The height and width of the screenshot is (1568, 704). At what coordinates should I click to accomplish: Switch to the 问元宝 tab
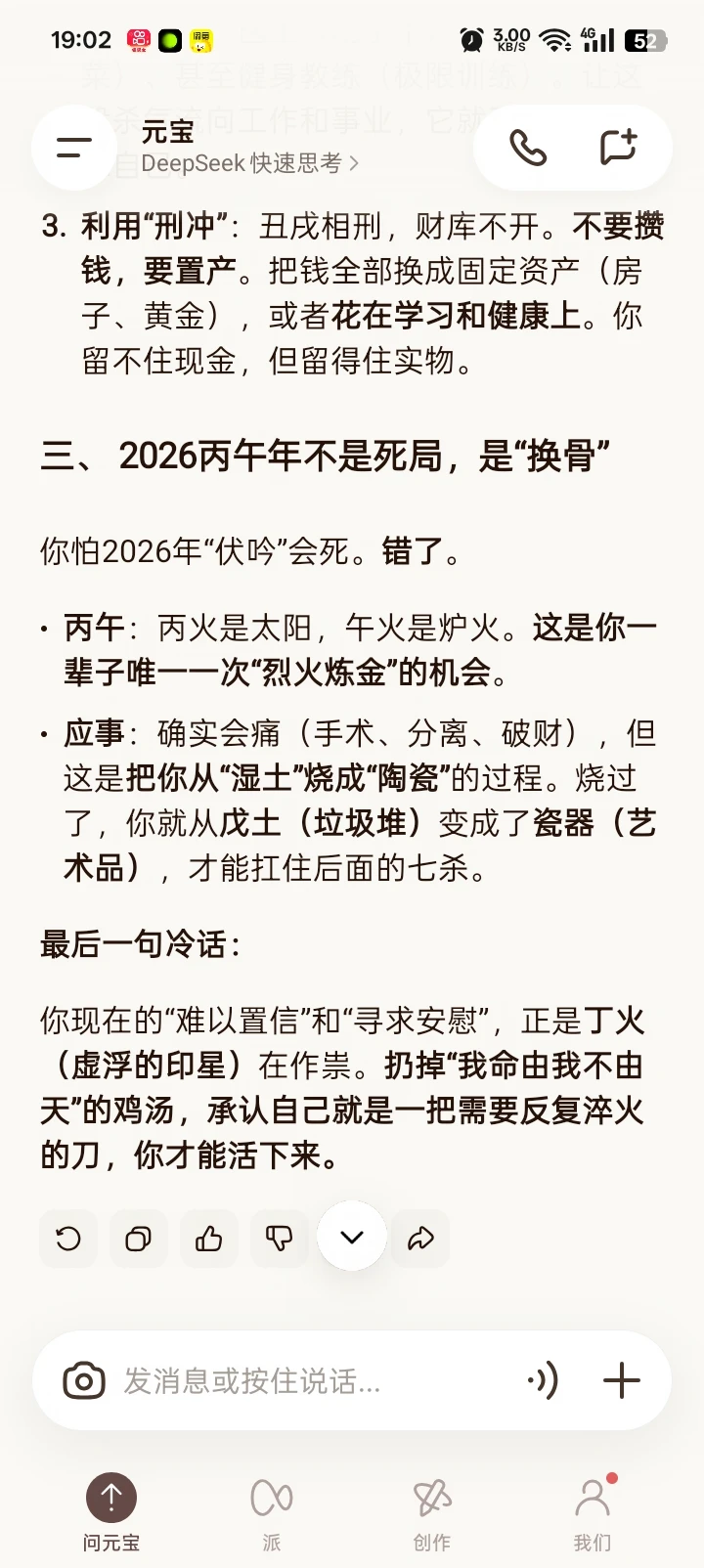pyautogui.click(x=111, y=1512)
